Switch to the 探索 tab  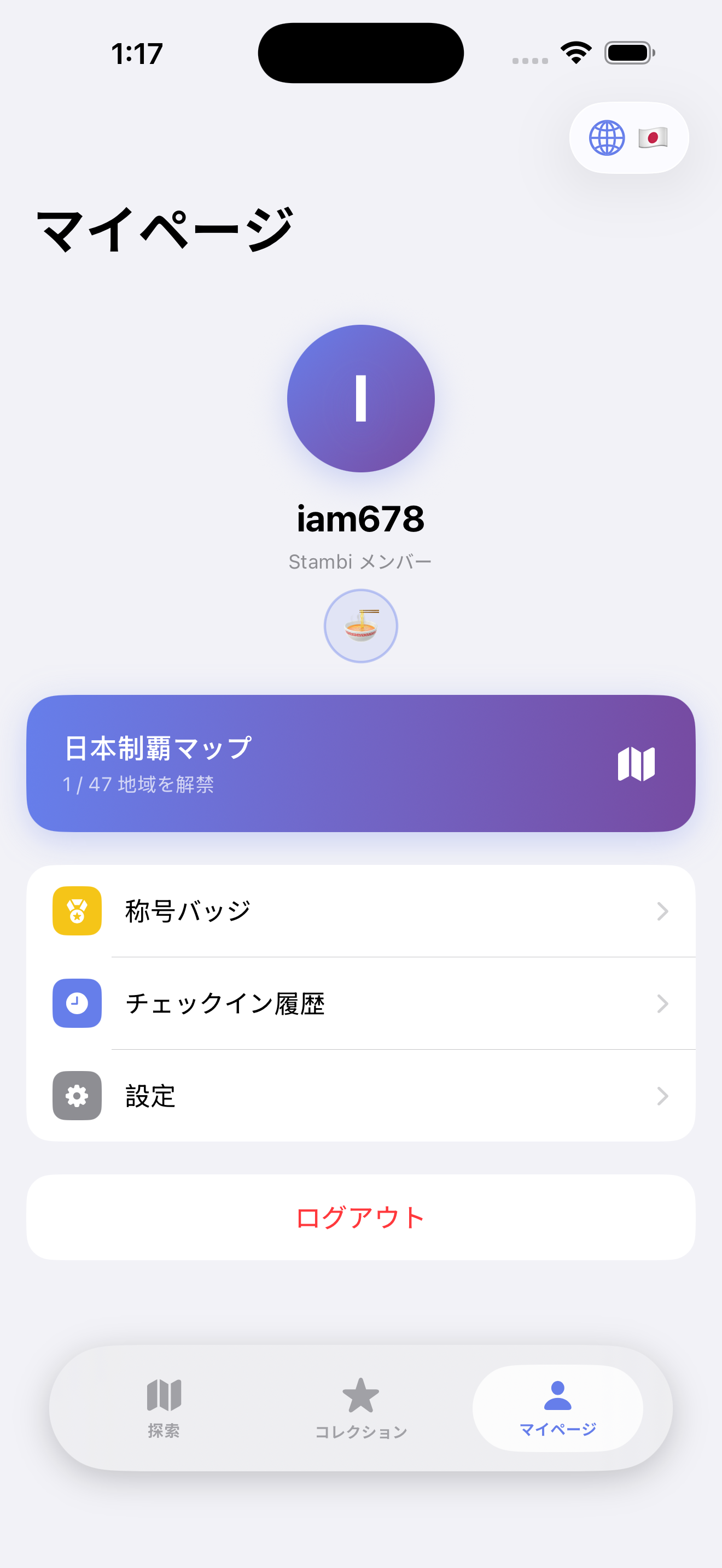pos(163,1412)
